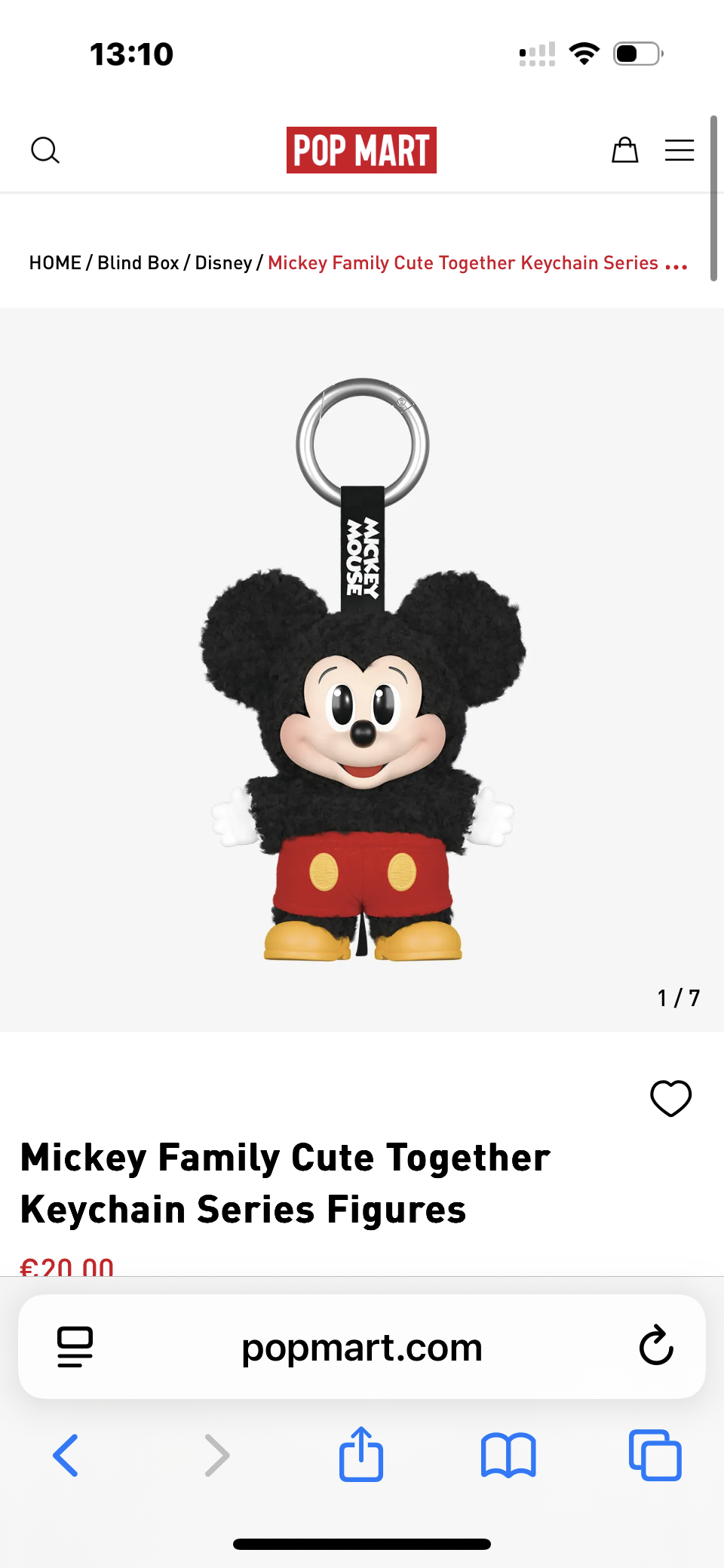
Task: Open the Disney breadcrumb category
Action: tap(223, 263)
